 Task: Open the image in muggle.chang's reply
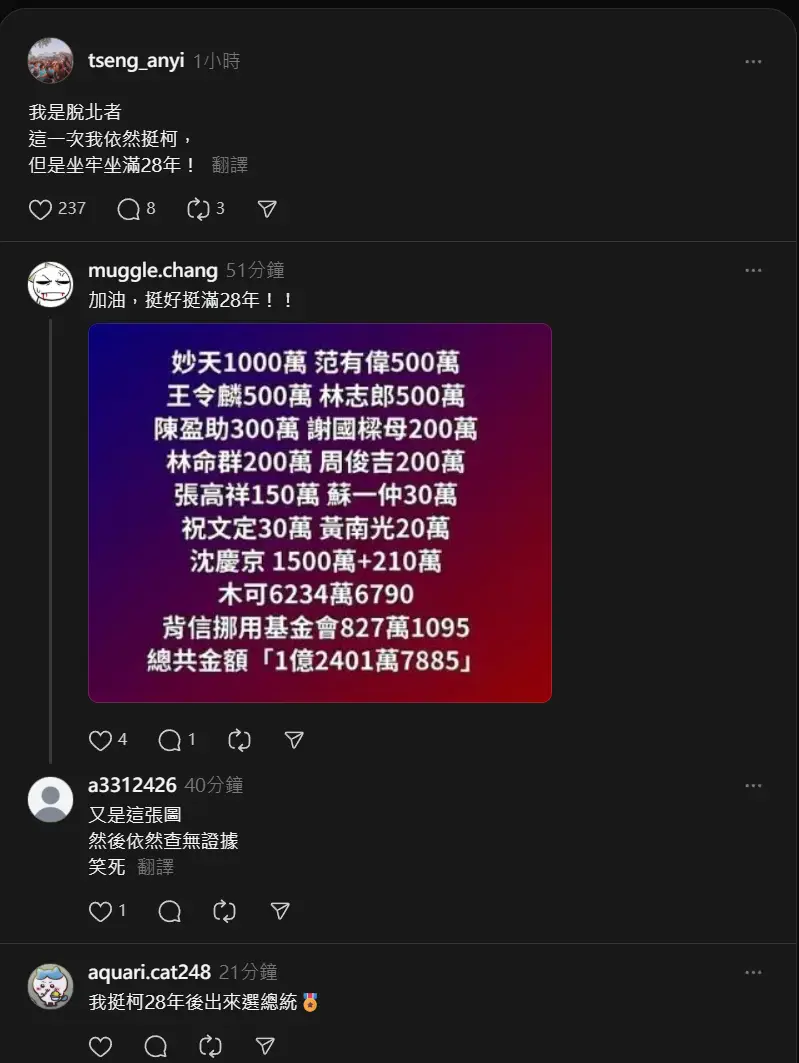pyautogui.click(x=320, y=513)
